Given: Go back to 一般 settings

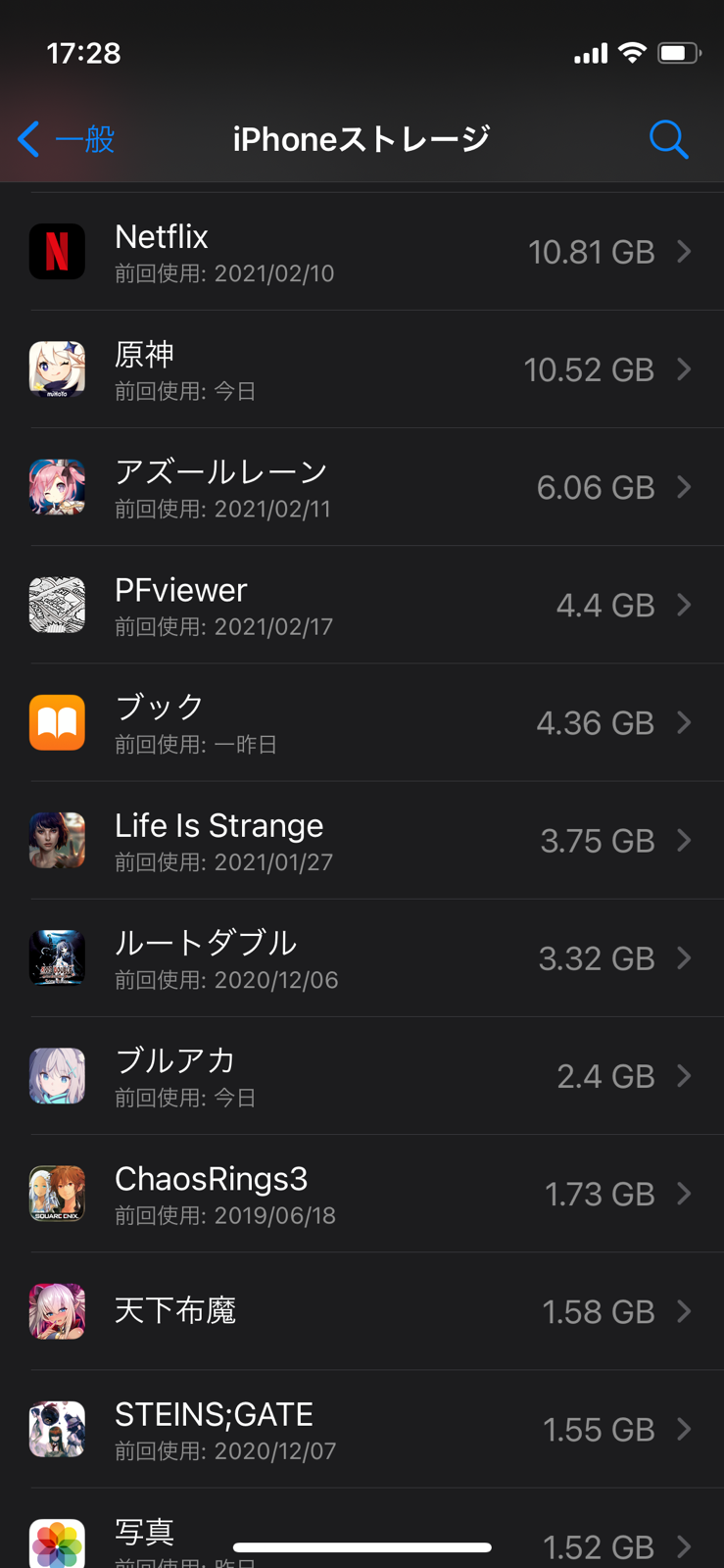Looking at the screenshot, I should [67, 139].
